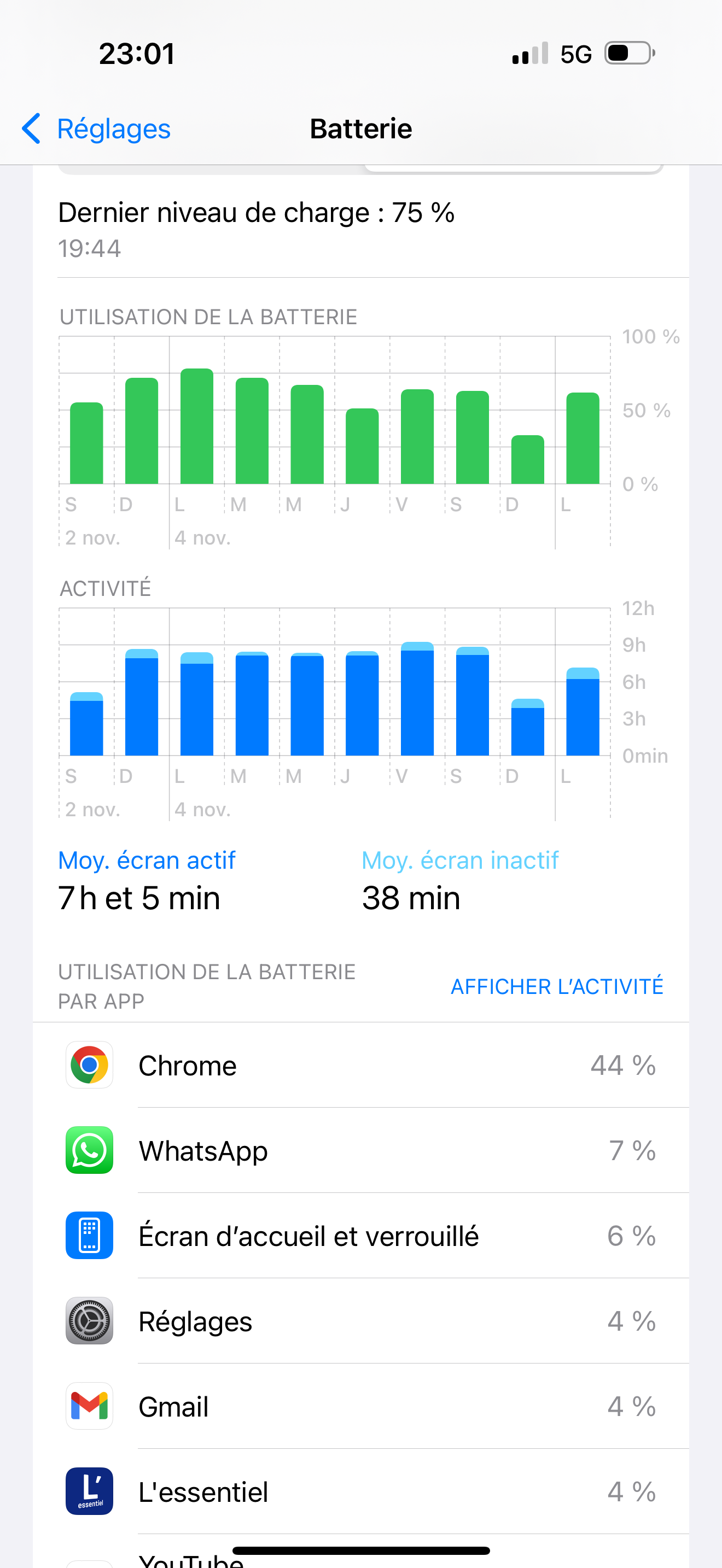Screen dimensions: 722x1568
Task: Open Écran d'accueil et verrouillé row
Action: 360,1236
